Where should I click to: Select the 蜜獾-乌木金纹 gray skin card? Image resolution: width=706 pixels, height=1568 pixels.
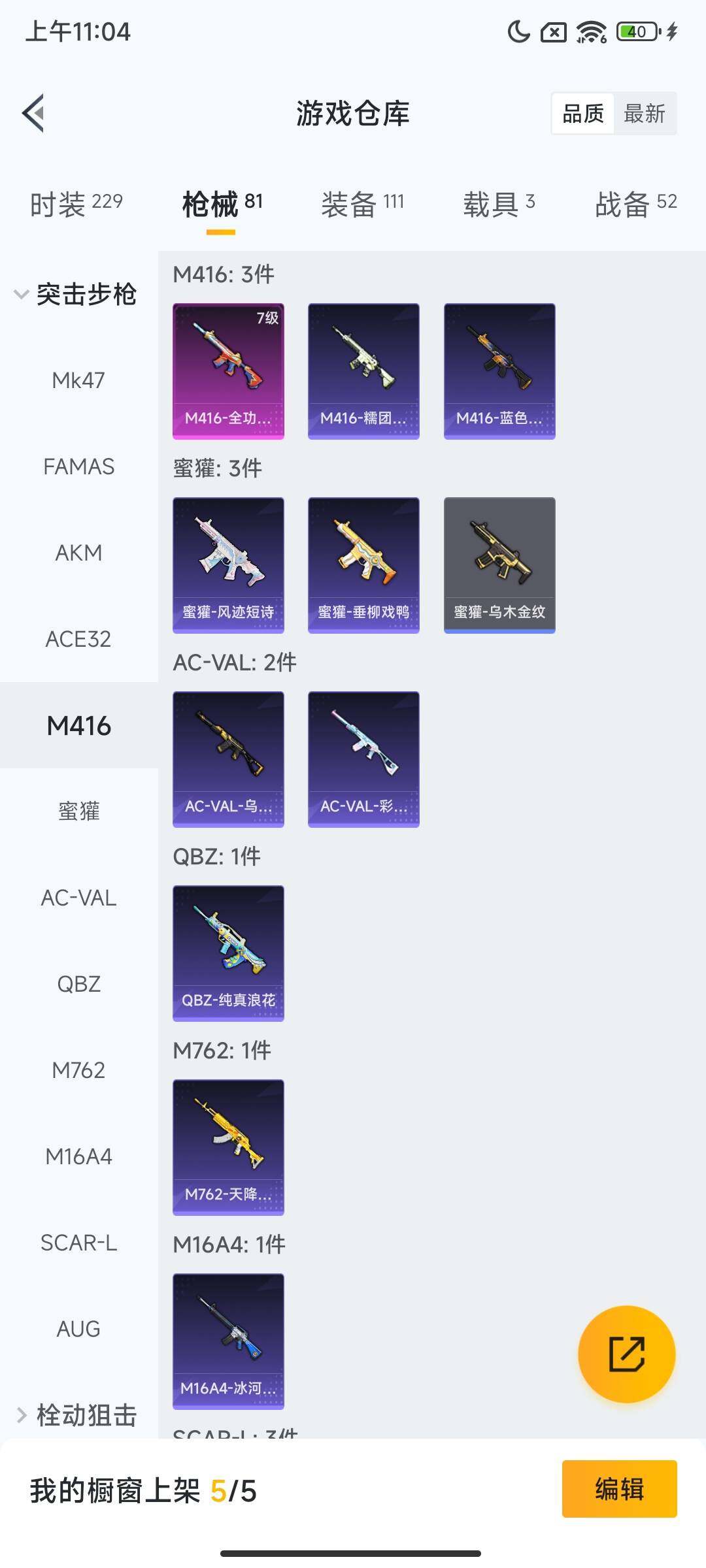coord(499,565)
